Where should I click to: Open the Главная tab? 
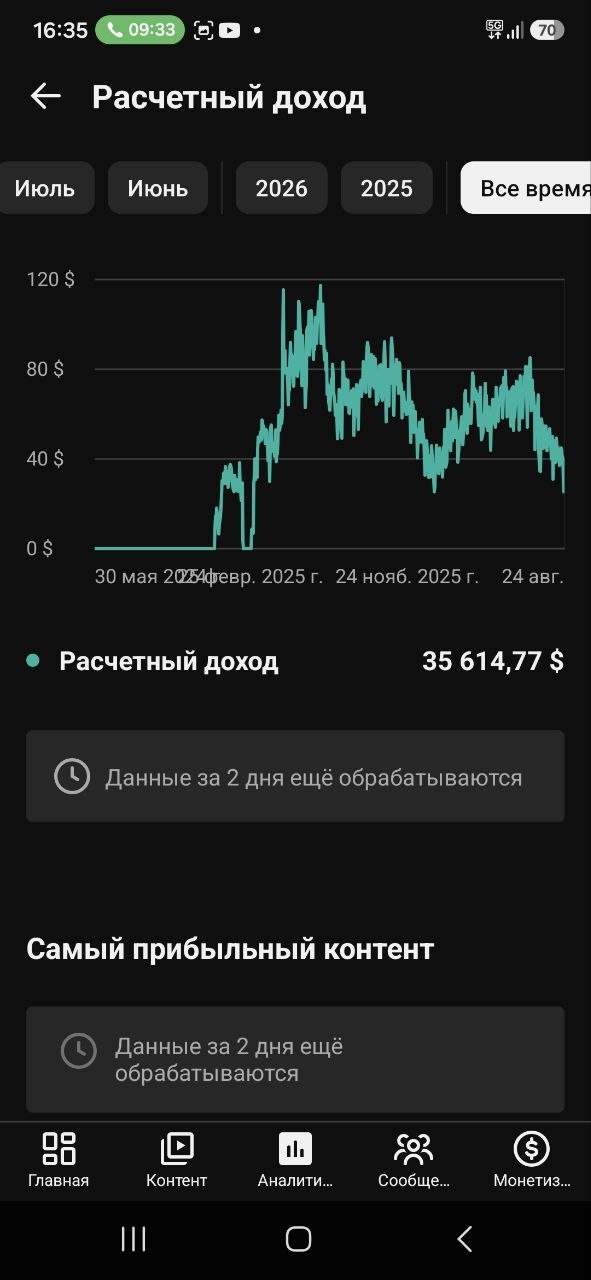click(x=59, y=1160)
